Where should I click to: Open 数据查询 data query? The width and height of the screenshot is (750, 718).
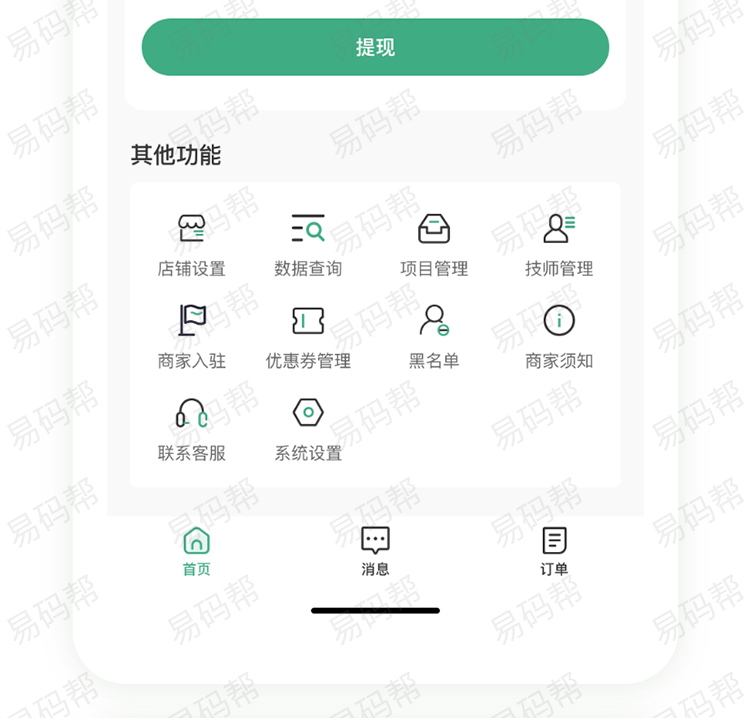(308, 243)
